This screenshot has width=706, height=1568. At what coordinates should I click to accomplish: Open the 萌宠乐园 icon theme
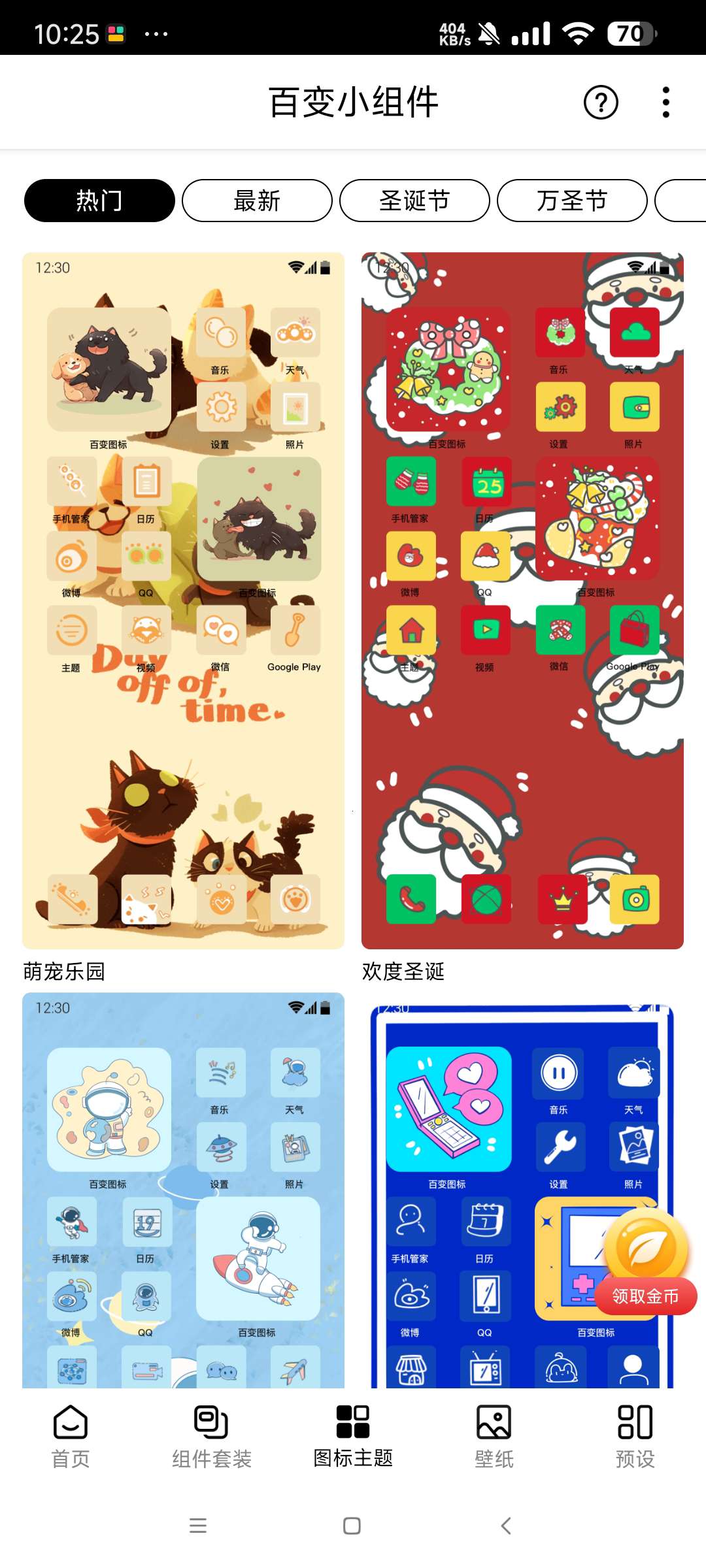[x=183, y=601]
